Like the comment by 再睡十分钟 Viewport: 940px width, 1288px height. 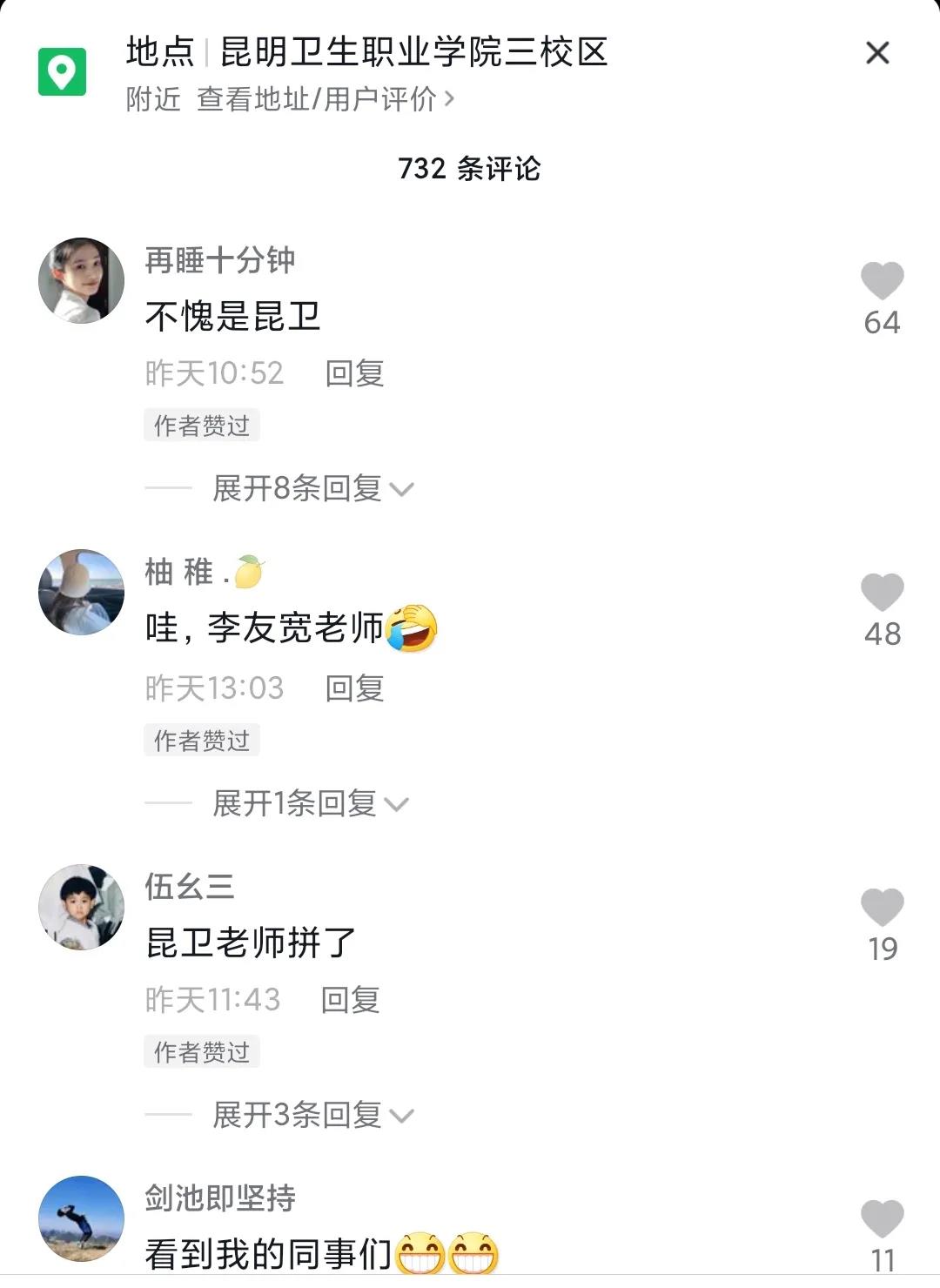point(882,281)
